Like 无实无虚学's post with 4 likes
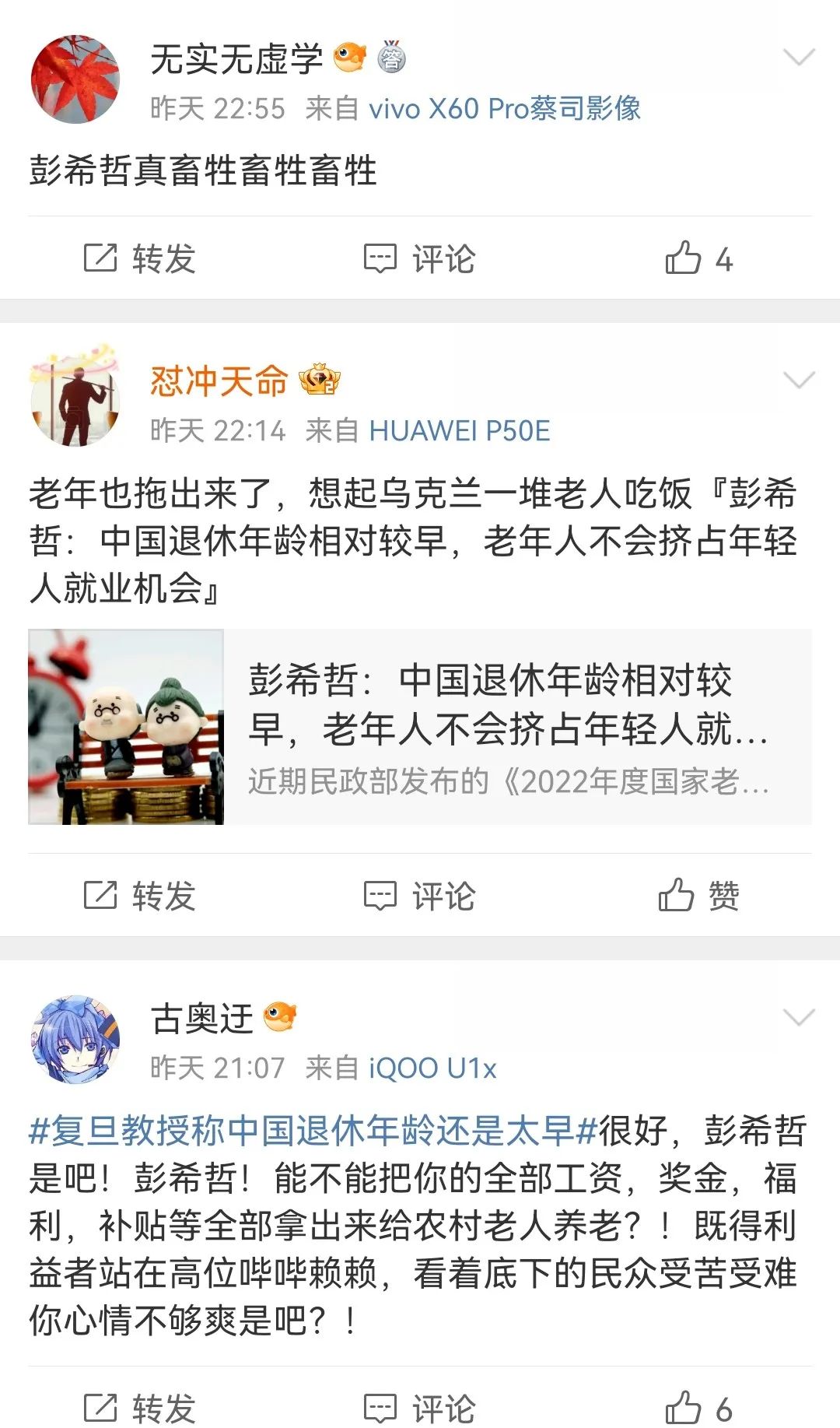840x1428 pixels. (x=698, y=258)
